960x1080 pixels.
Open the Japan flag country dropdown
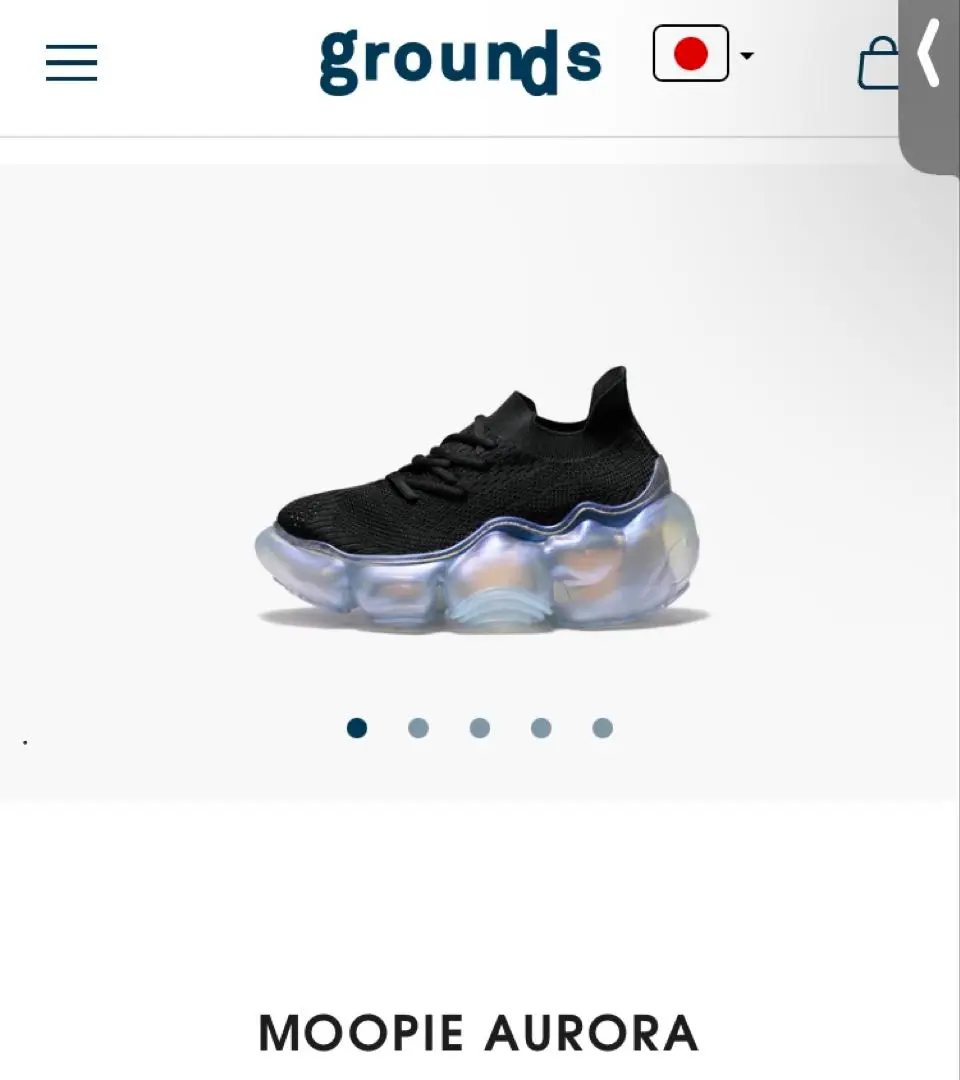(703, 54)
